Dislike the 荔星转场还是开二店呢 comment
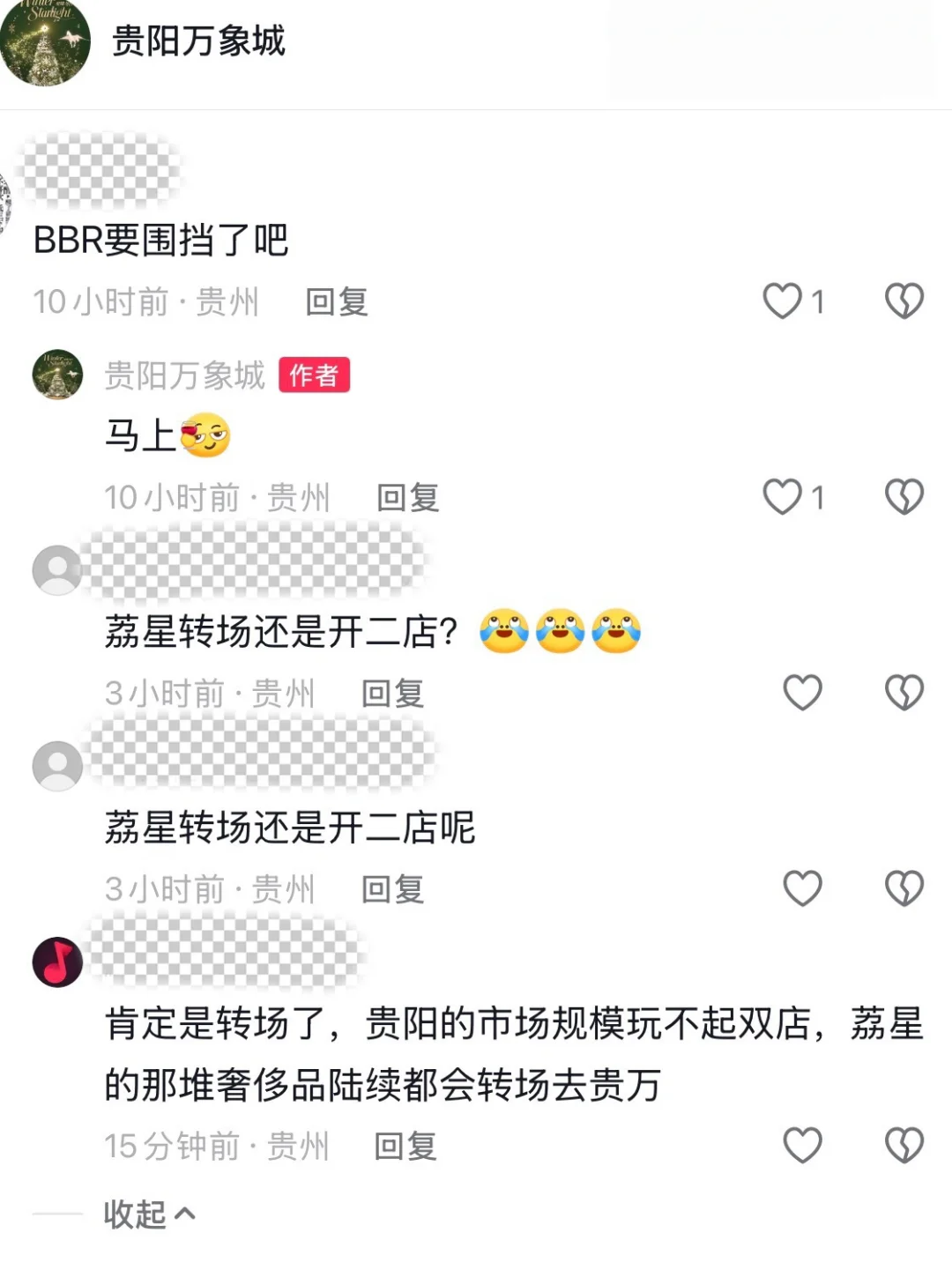The image size is (952, 1270). coord(904,888)
